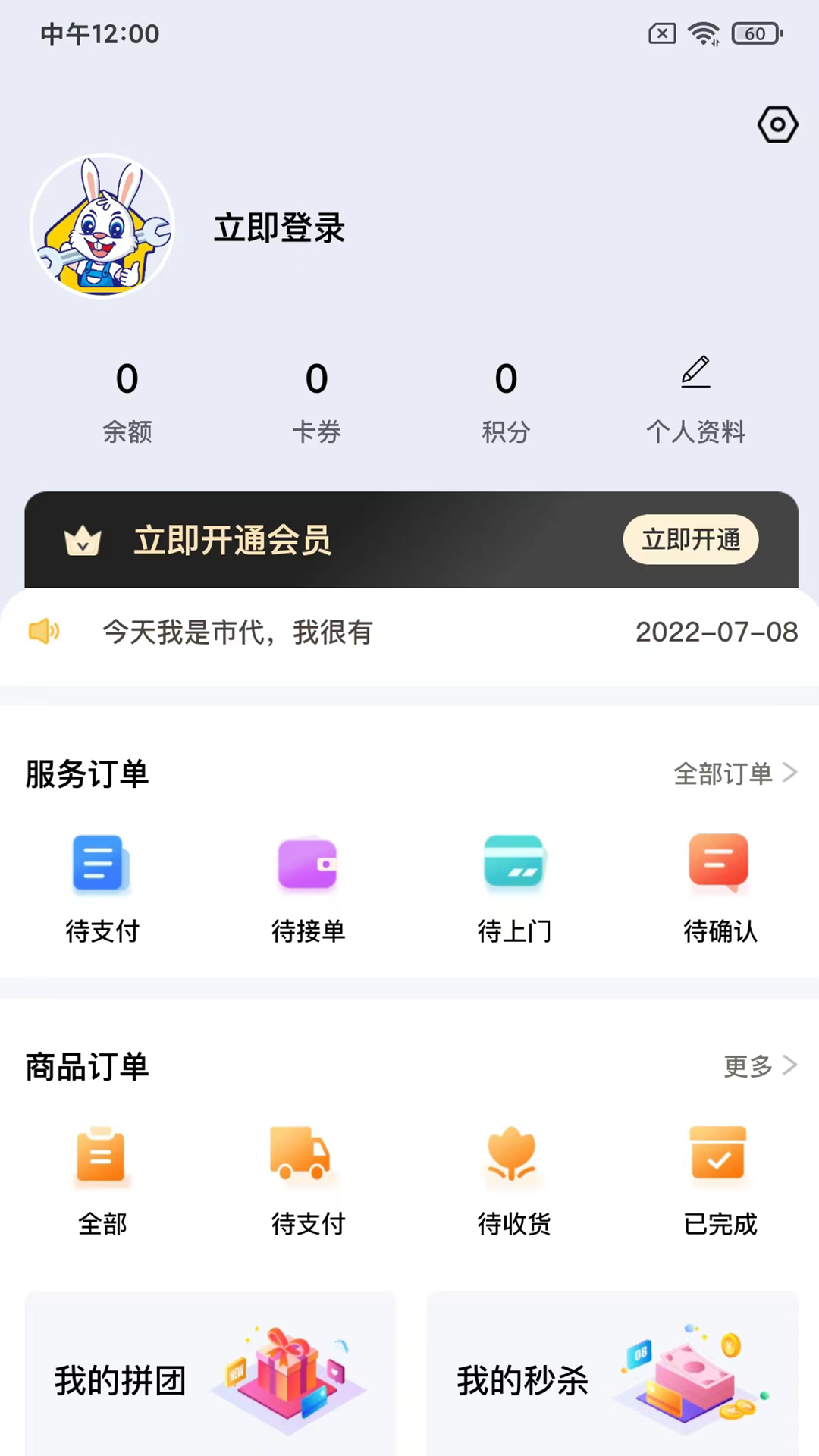Viewport: 819px width, 1456px height.
Task: Open the 待收货 awaiting delivery icon
Action: (x=513, y=1155)
